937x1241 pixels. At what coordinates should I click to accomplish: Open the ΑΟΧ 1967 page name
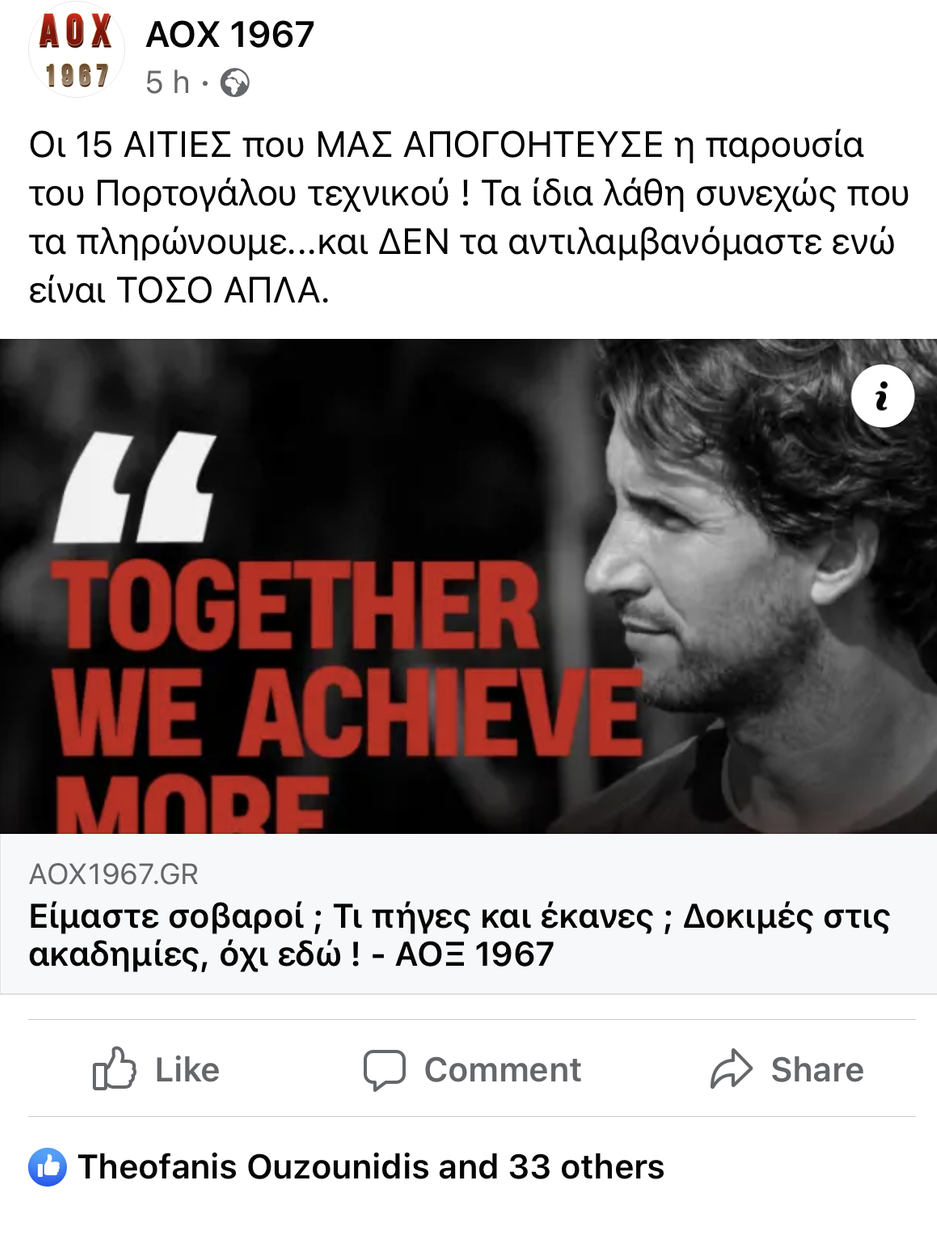point(230,35)
